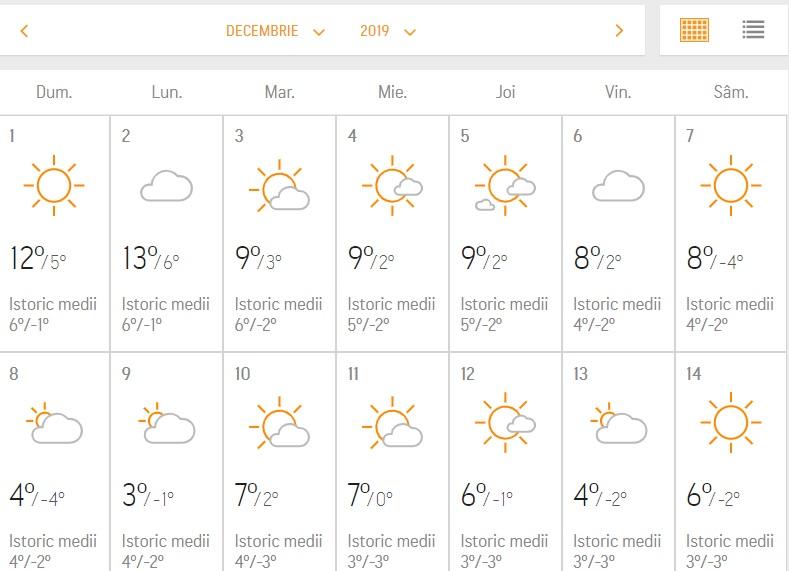Open the sunny December 7 forecast
The image size is (789, 571).
731,232
